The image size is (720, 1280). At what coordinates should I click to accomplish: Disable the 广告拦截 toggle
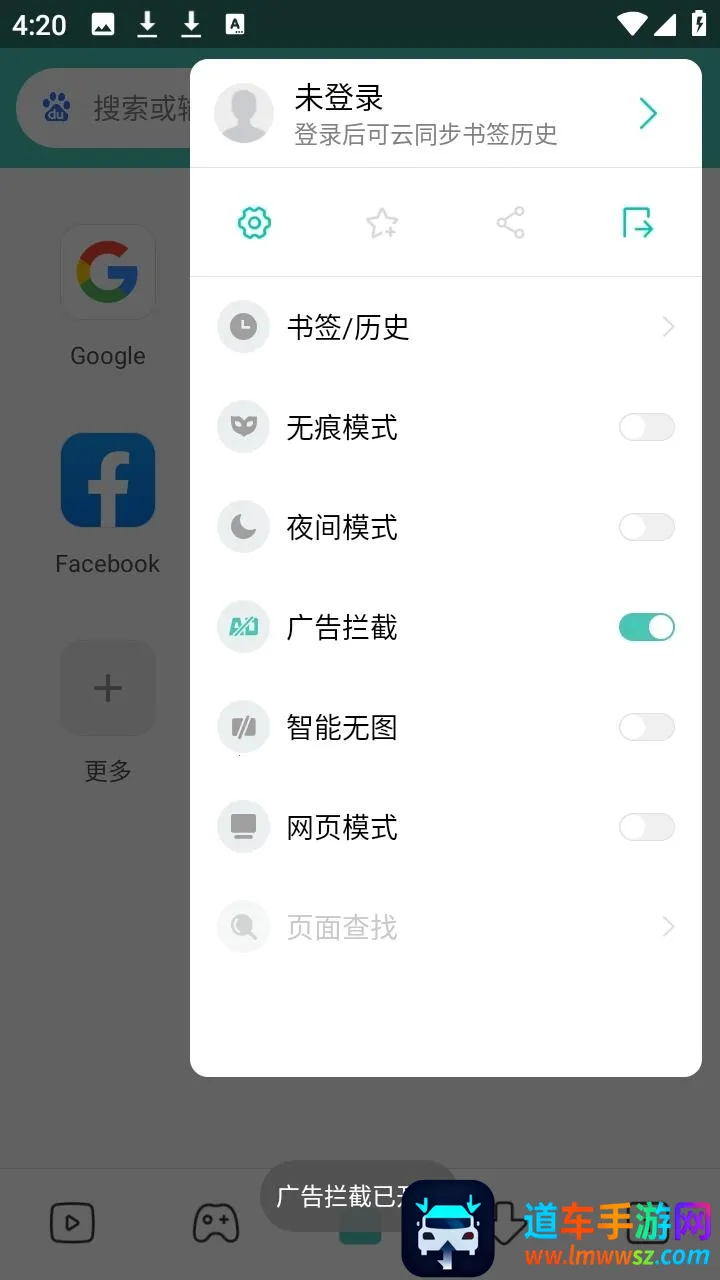646,627
